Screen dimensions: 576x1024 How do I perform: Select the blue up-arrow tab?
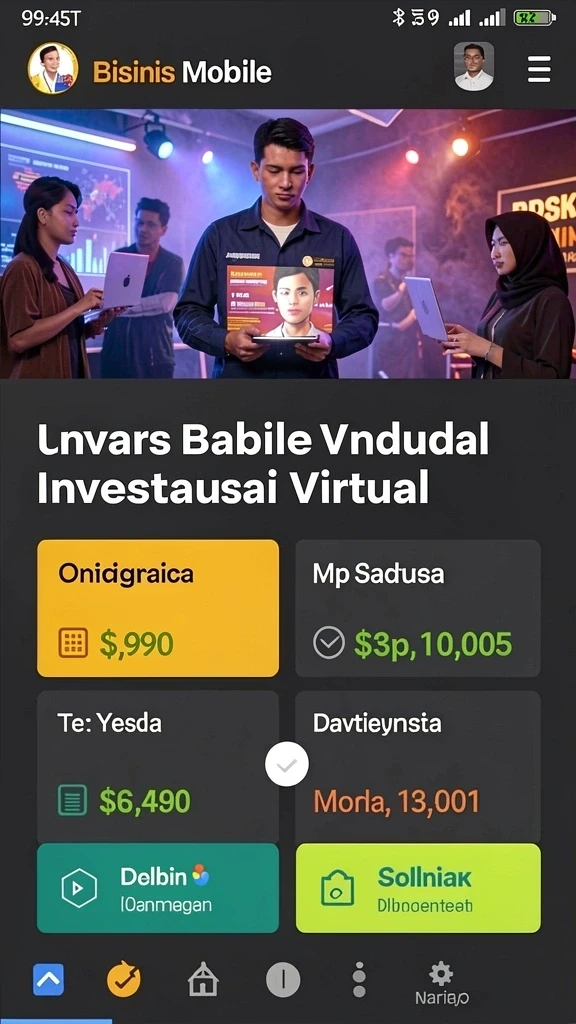(x=49, y=980)
